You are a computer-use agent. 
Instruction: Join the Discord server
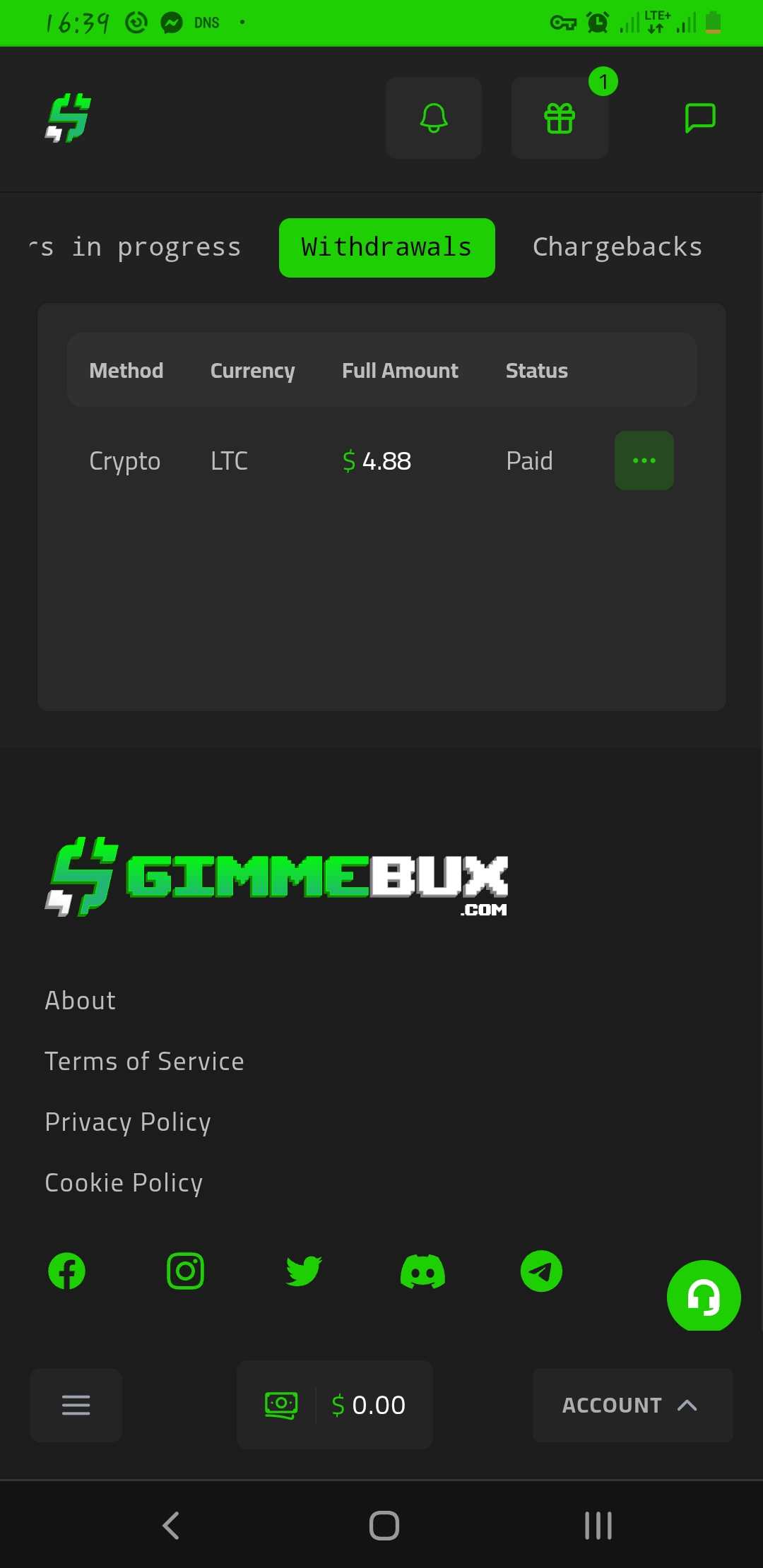(x=422, y=1271)
